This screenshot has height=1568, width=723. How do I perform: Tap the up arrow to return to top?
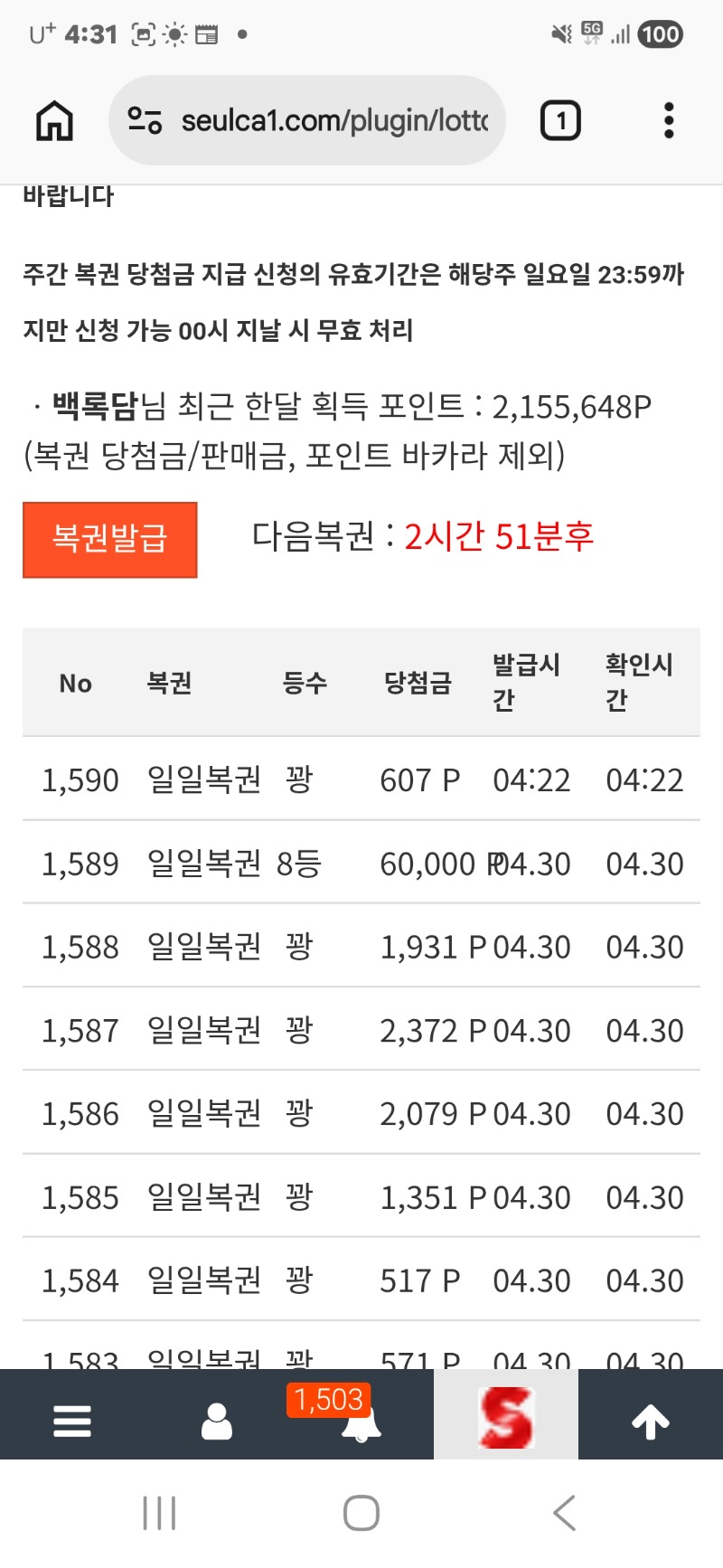(651, 1421)
